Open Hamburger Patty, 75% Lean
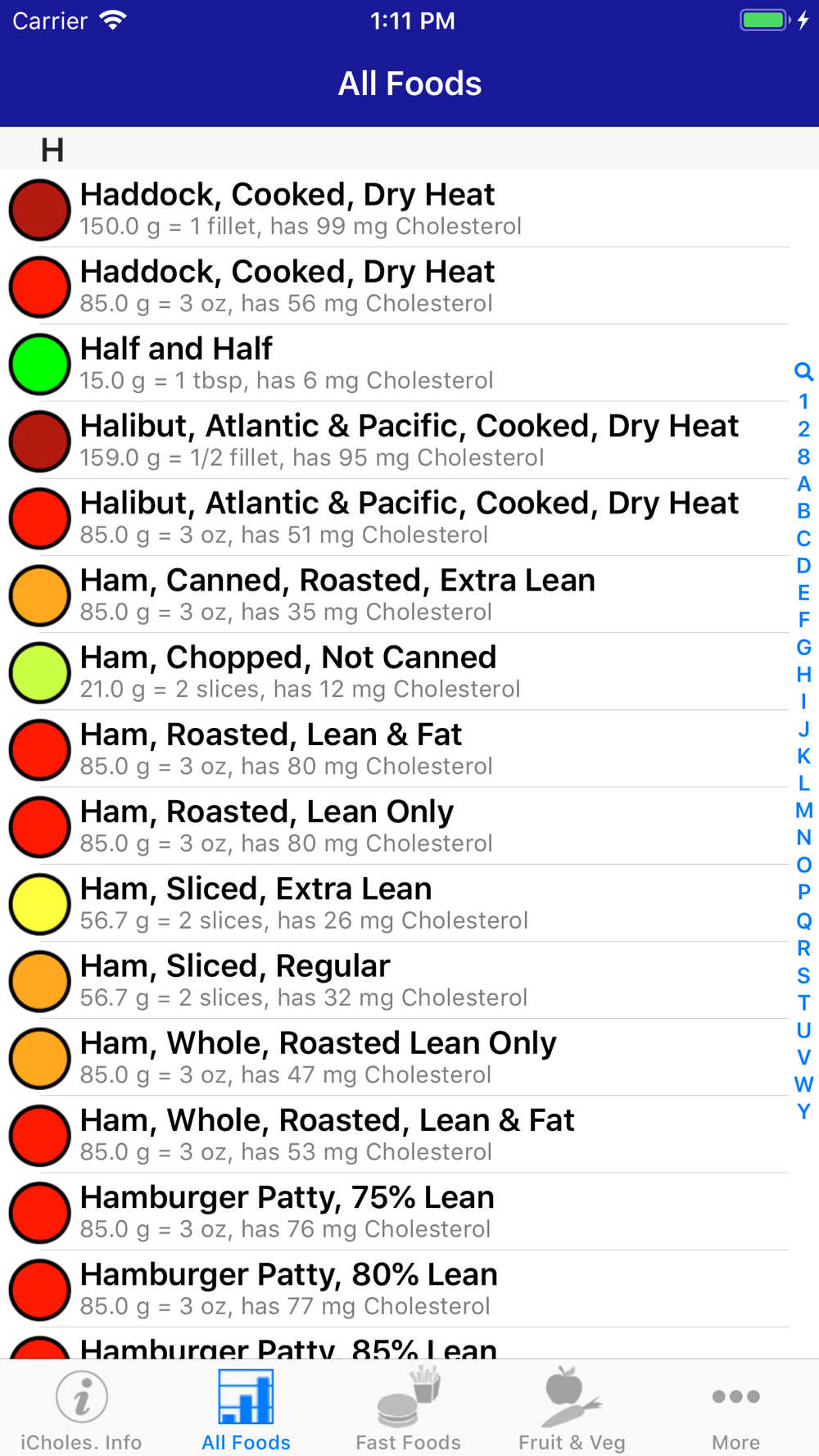Viewport: 819px width, 1456px height. (x=395, y=1212)
